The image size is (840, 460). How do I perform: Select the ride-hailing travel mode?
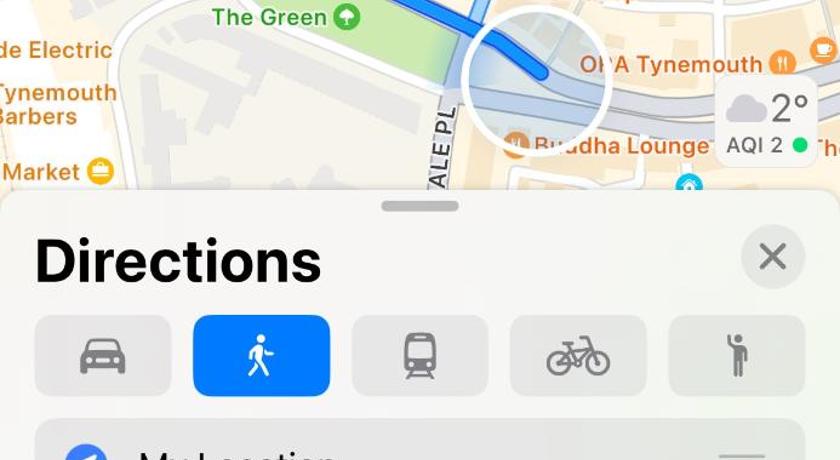(737, 355)
